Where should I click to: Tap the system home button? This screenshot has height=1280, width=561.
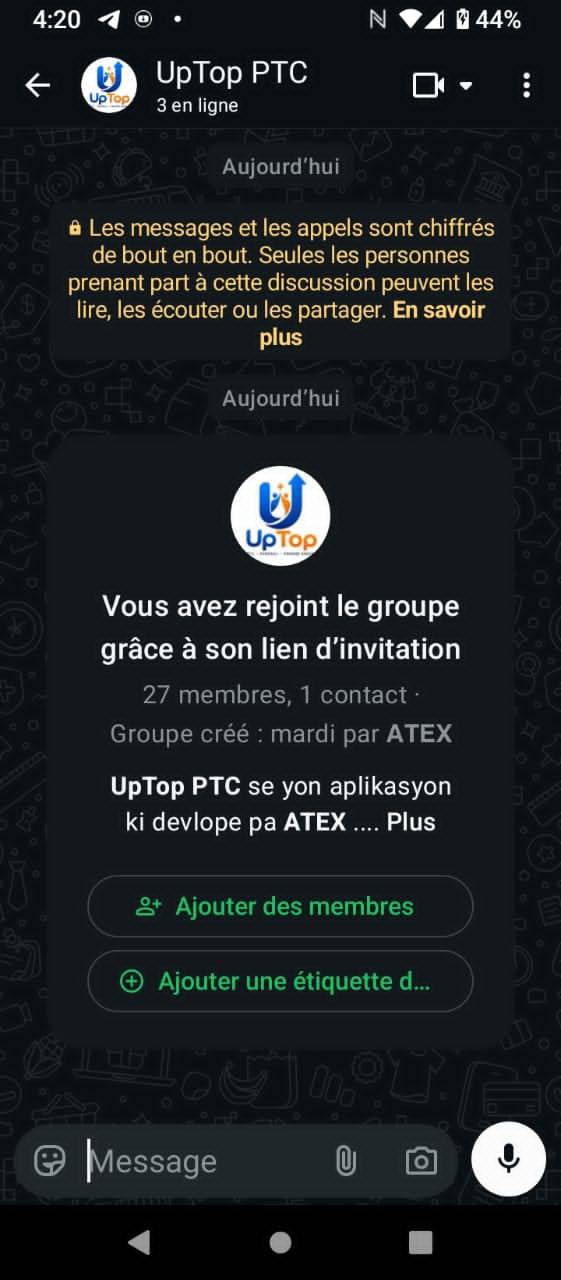[x=280, y=1242]
